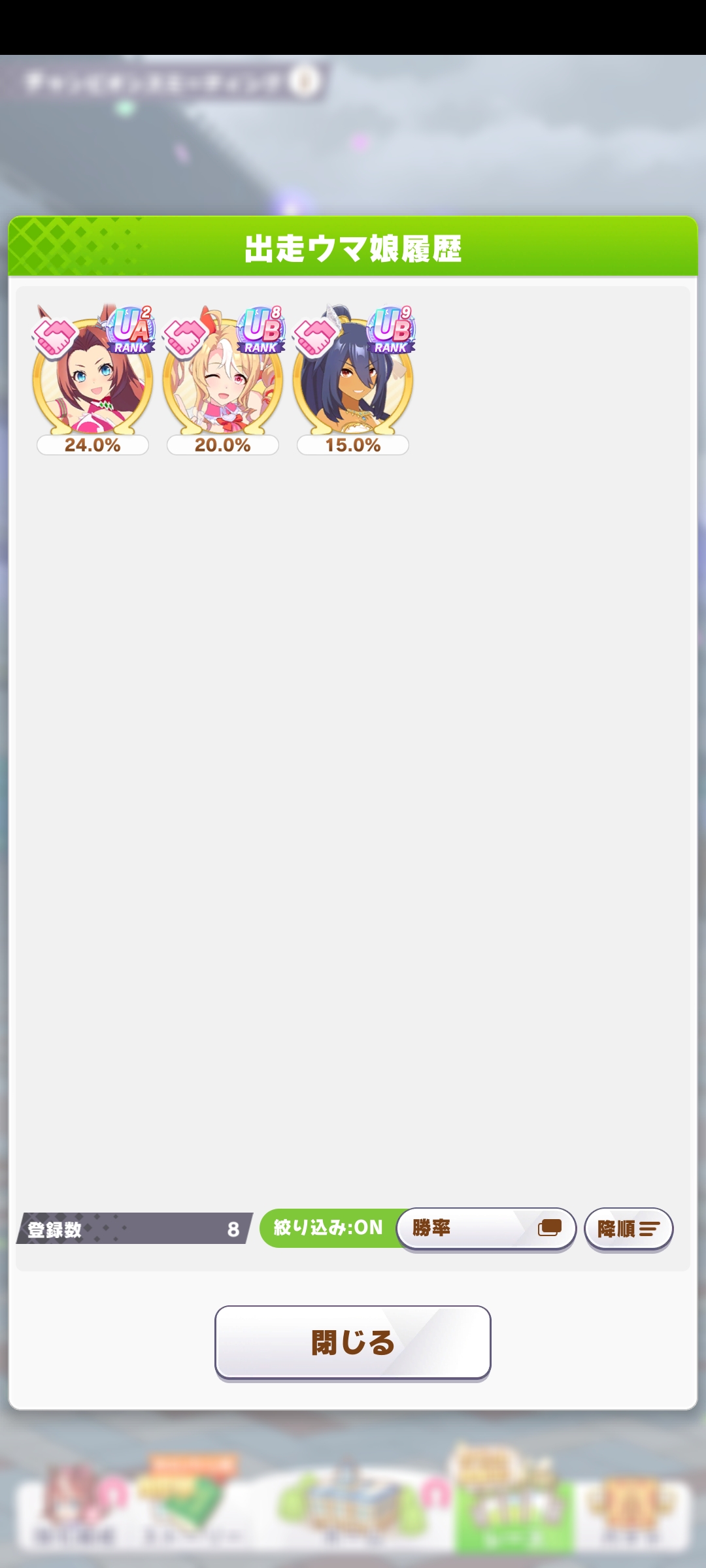Open the 勝率 filter and sort options

pyautogui.click(x=486, y=1228)
